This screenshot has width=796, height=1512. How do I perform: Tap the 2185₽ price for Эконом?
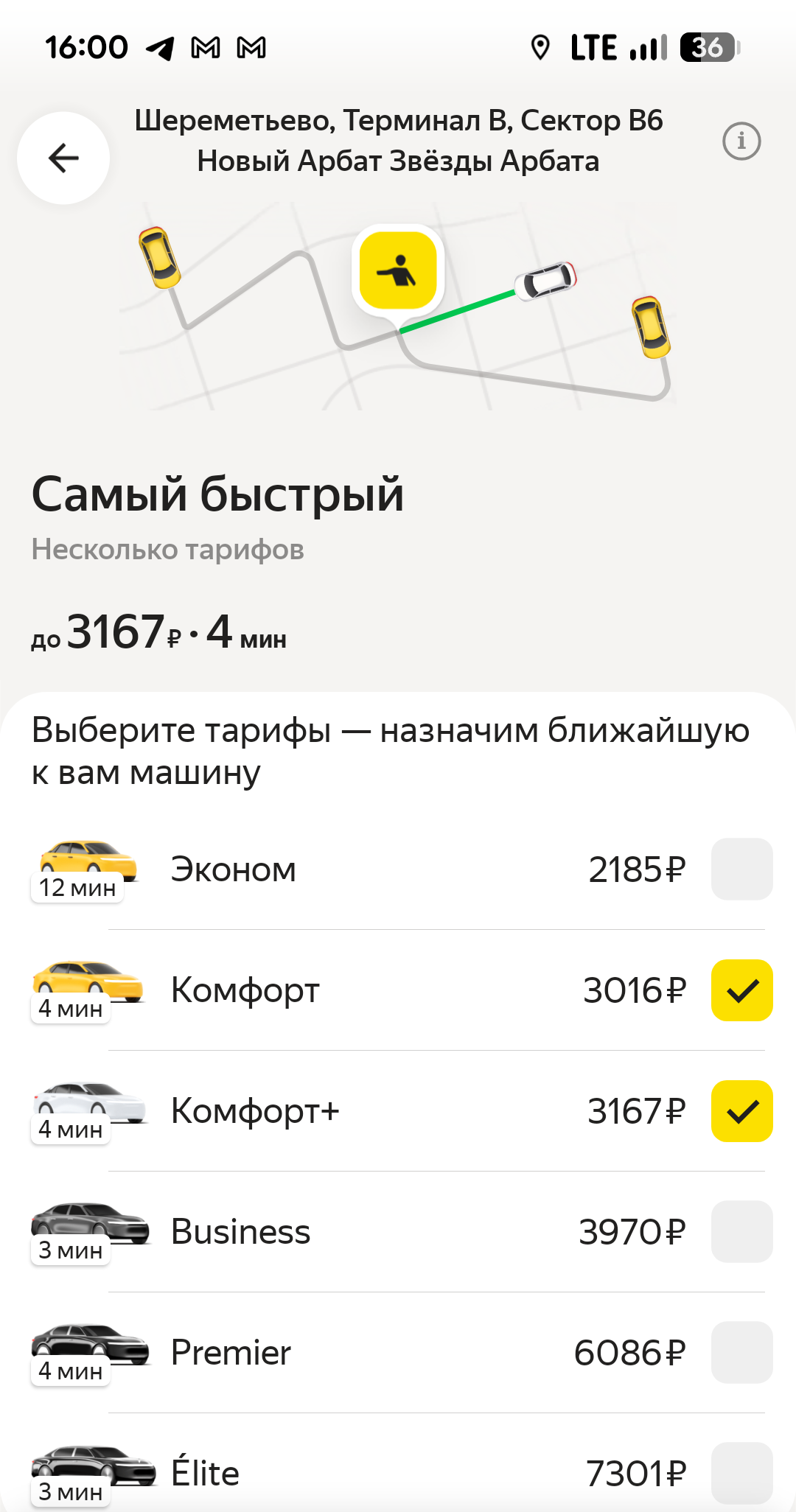pos(637,868)
